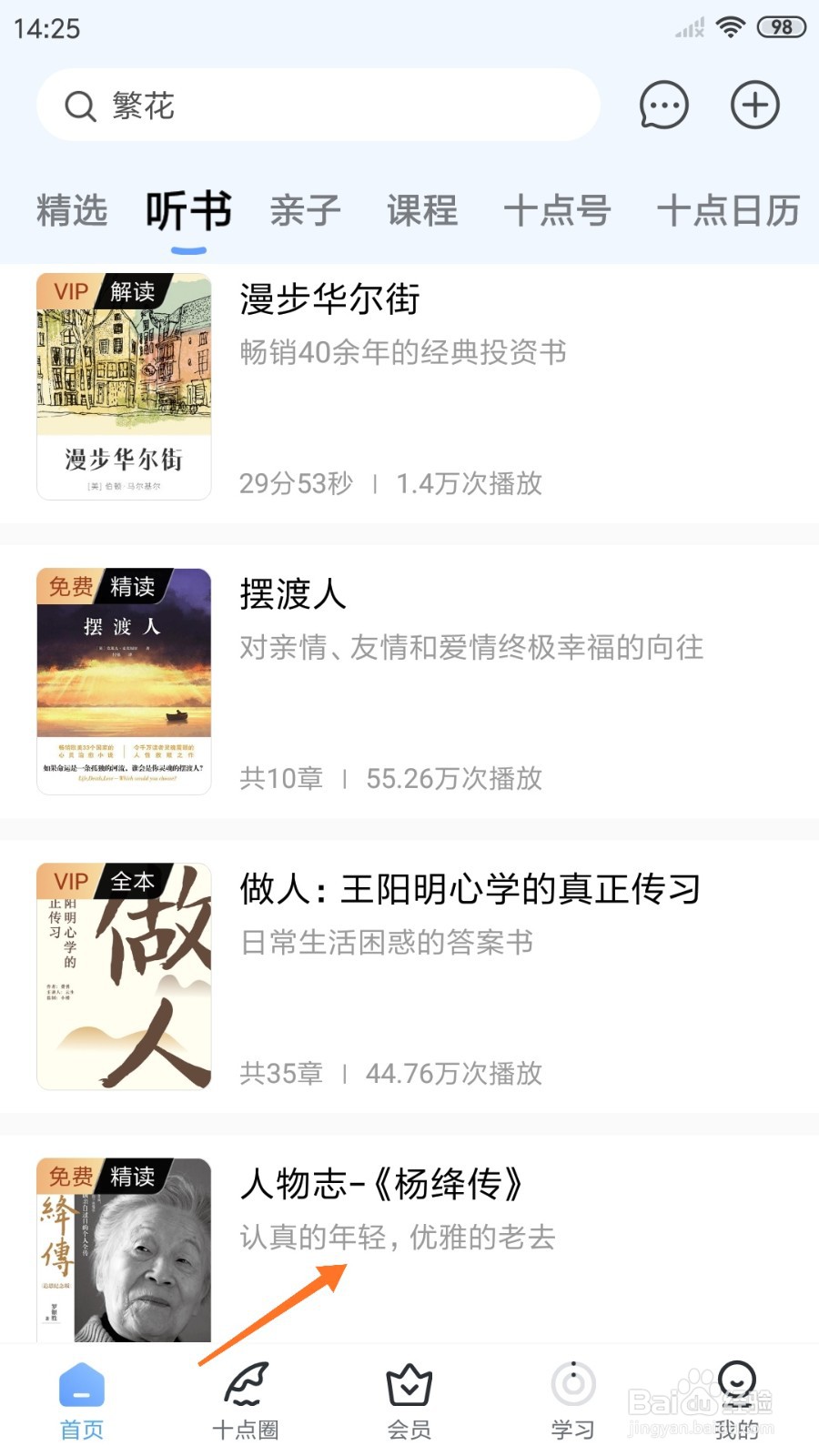The image size is (819, 1456).
Task: Switch to the 学习 tab
Action: (573, 1401)
